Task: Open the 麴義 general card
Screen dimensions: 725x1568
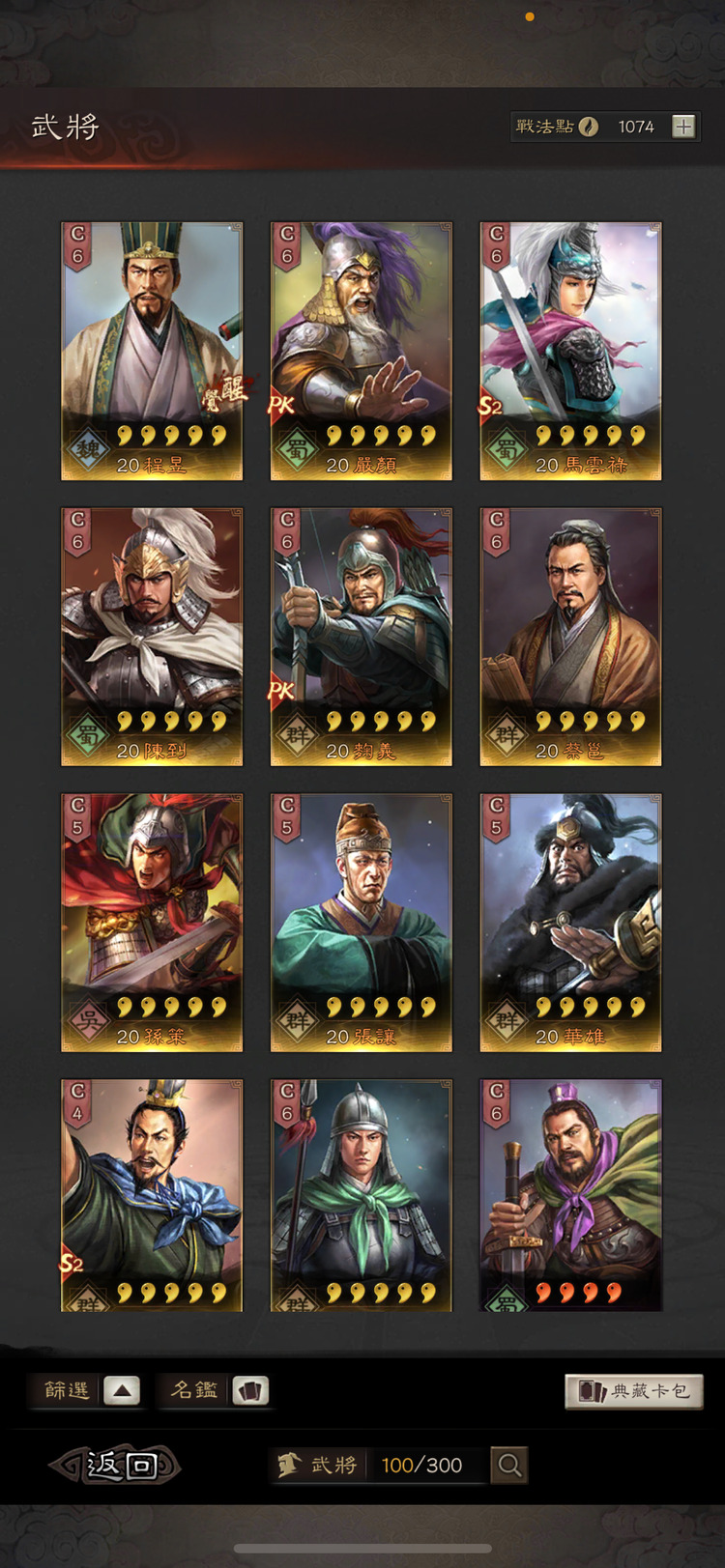Action: tap(361, 637)
